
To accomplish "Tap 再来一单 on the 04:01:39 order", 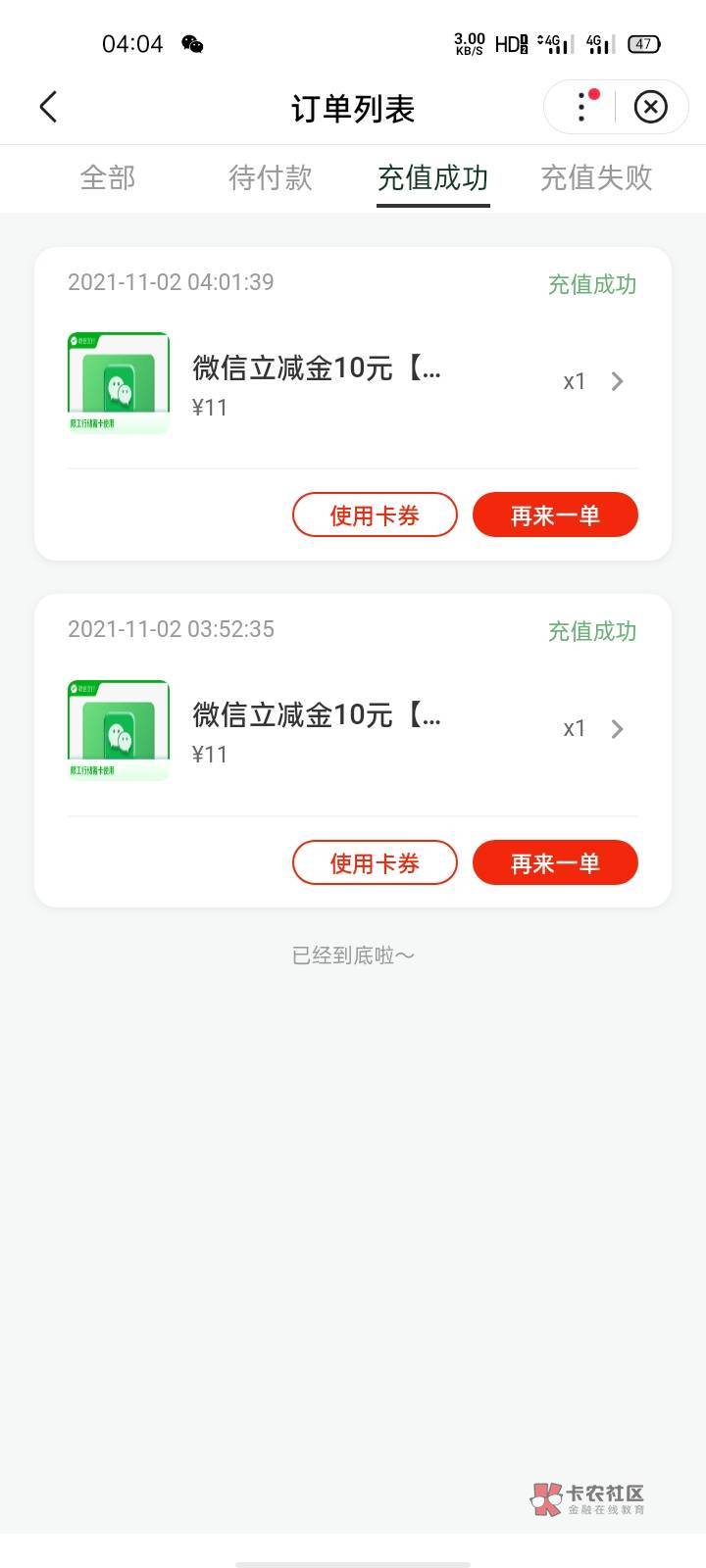I will coord(555,515).
